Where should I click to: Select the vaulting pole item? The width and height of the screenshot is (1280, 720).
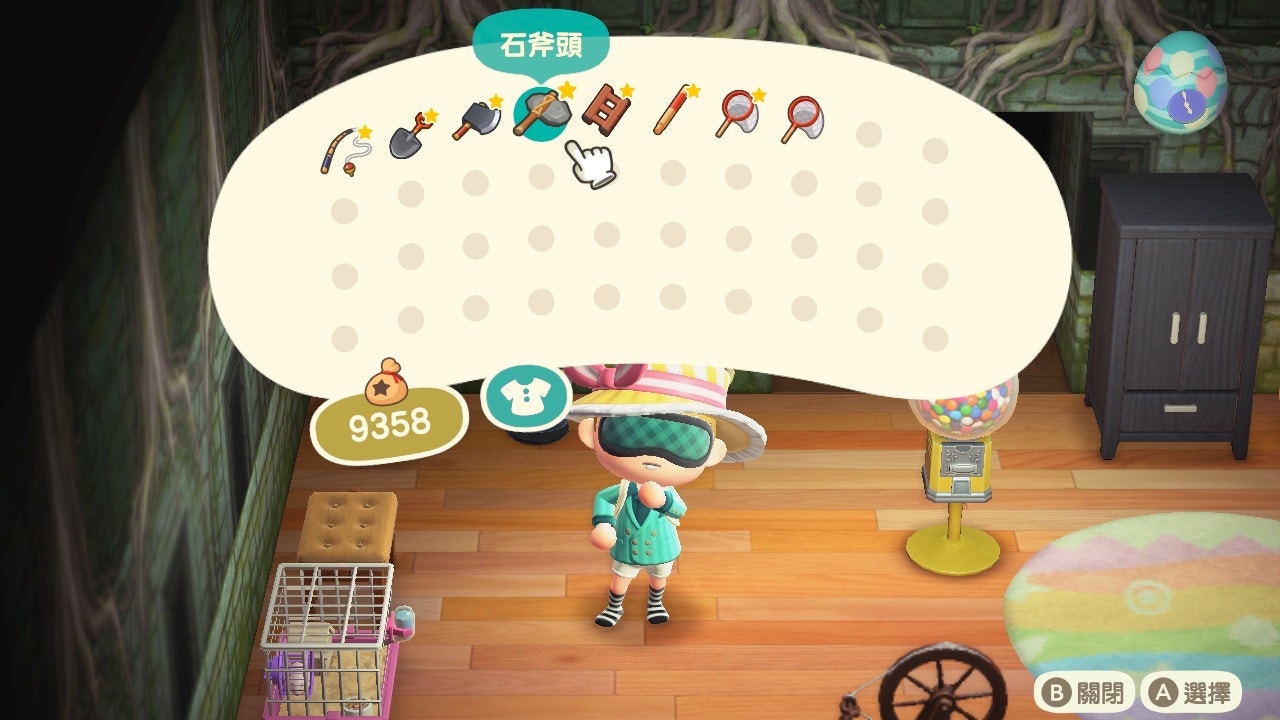[x=673, y=110]
